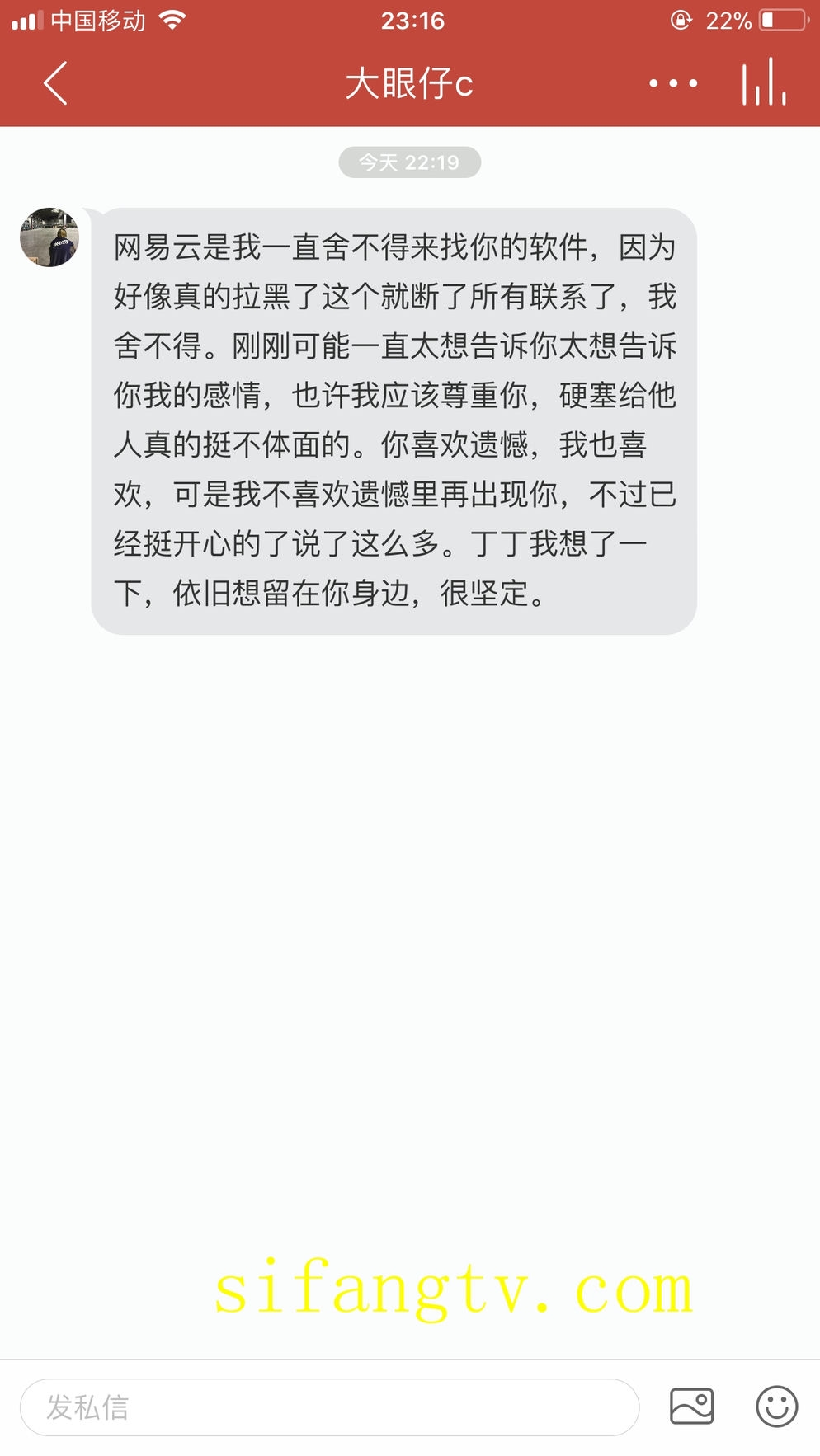Open the emoji picker
Viewport: 820px width, 1456px height.
click(x=776, y=1407)
